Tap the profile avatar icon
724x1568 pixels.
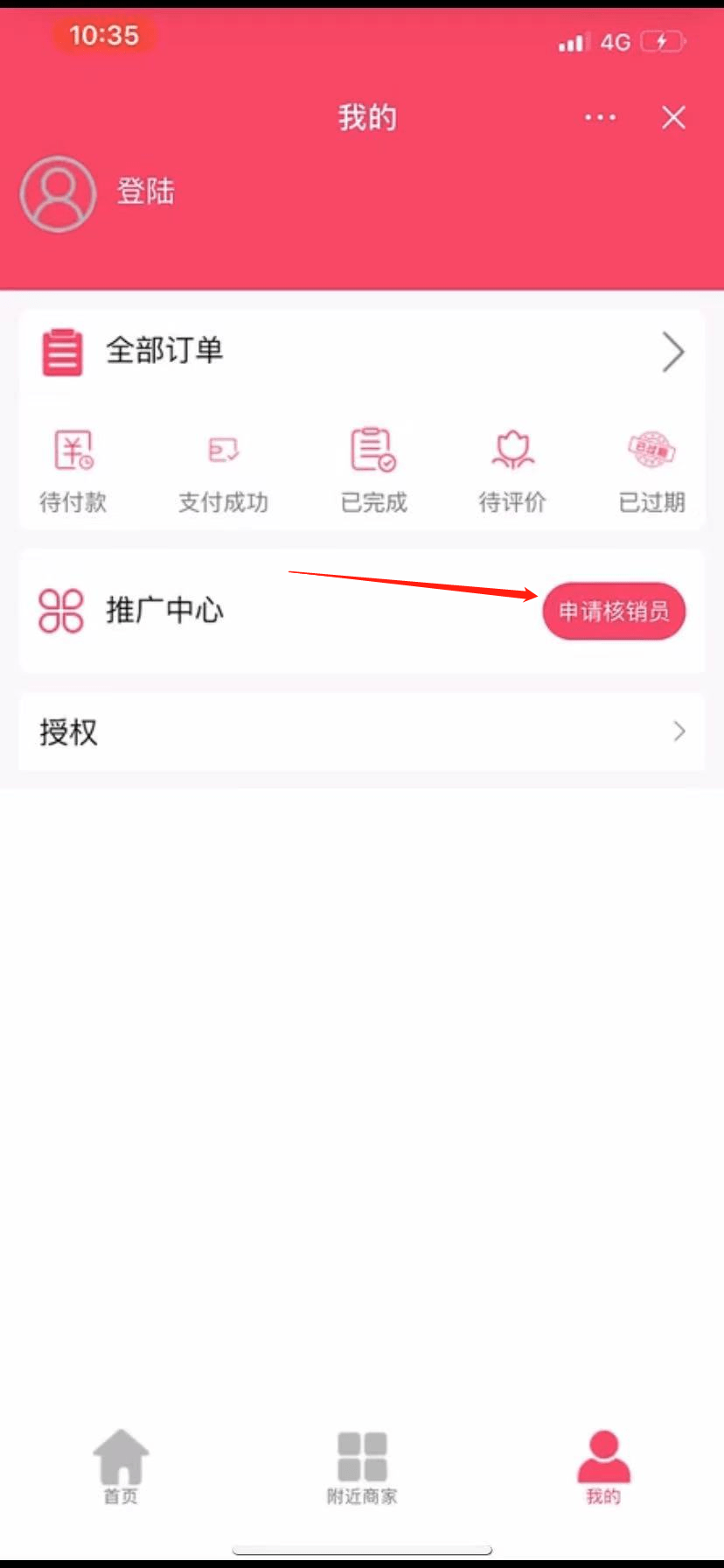pos(58,193)
